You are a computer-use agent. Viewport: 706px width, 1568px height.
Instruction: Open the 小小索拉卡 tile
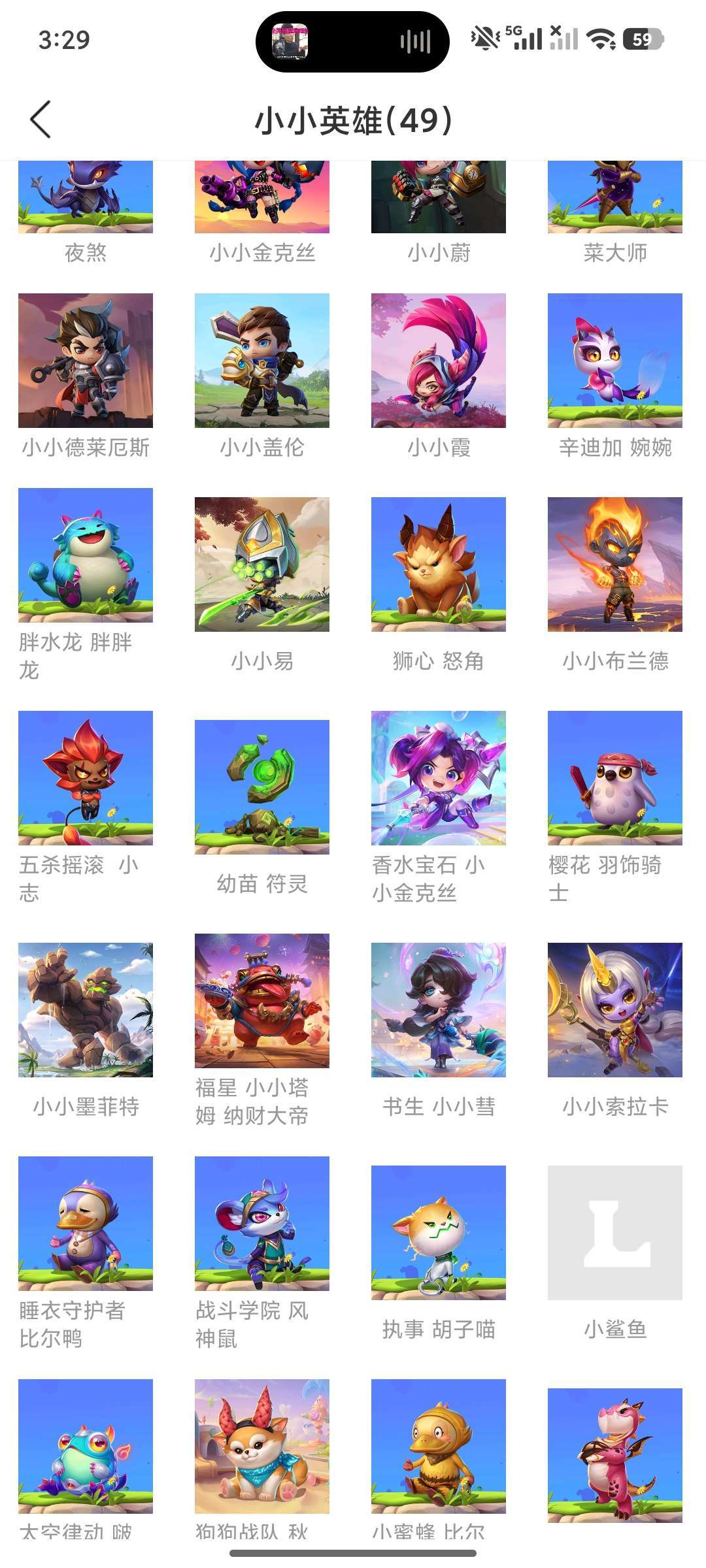click(615, 1010)
